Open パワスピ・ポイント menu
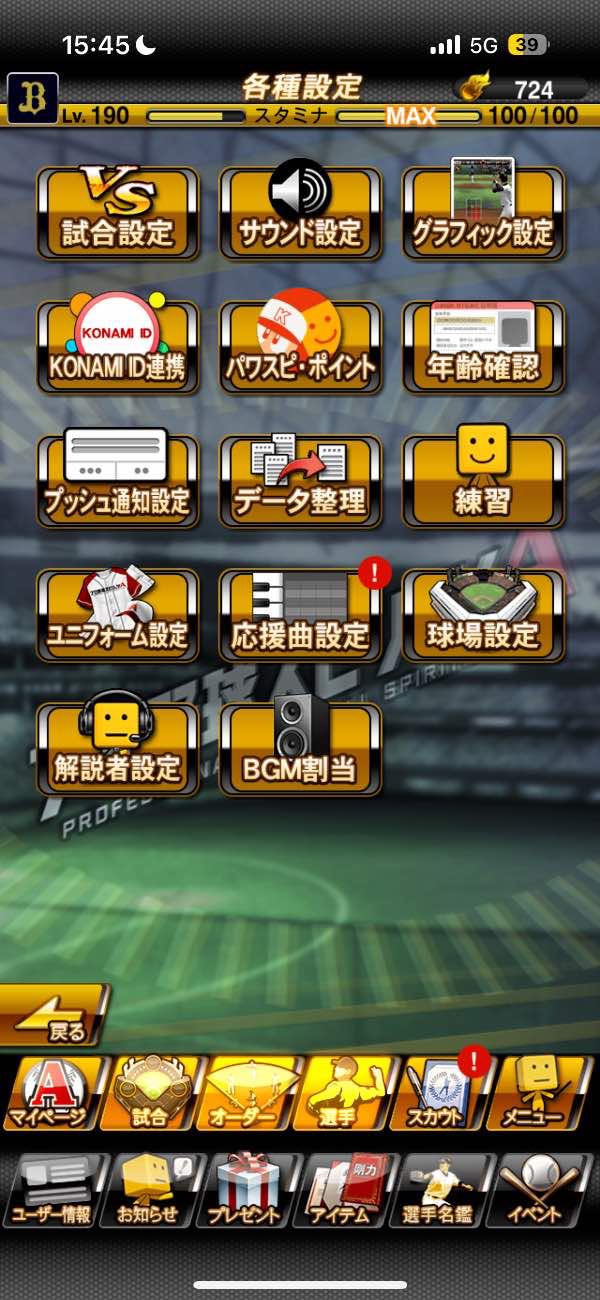The image size is (600, 1300). pyautogui.click(x=300, y=346)
